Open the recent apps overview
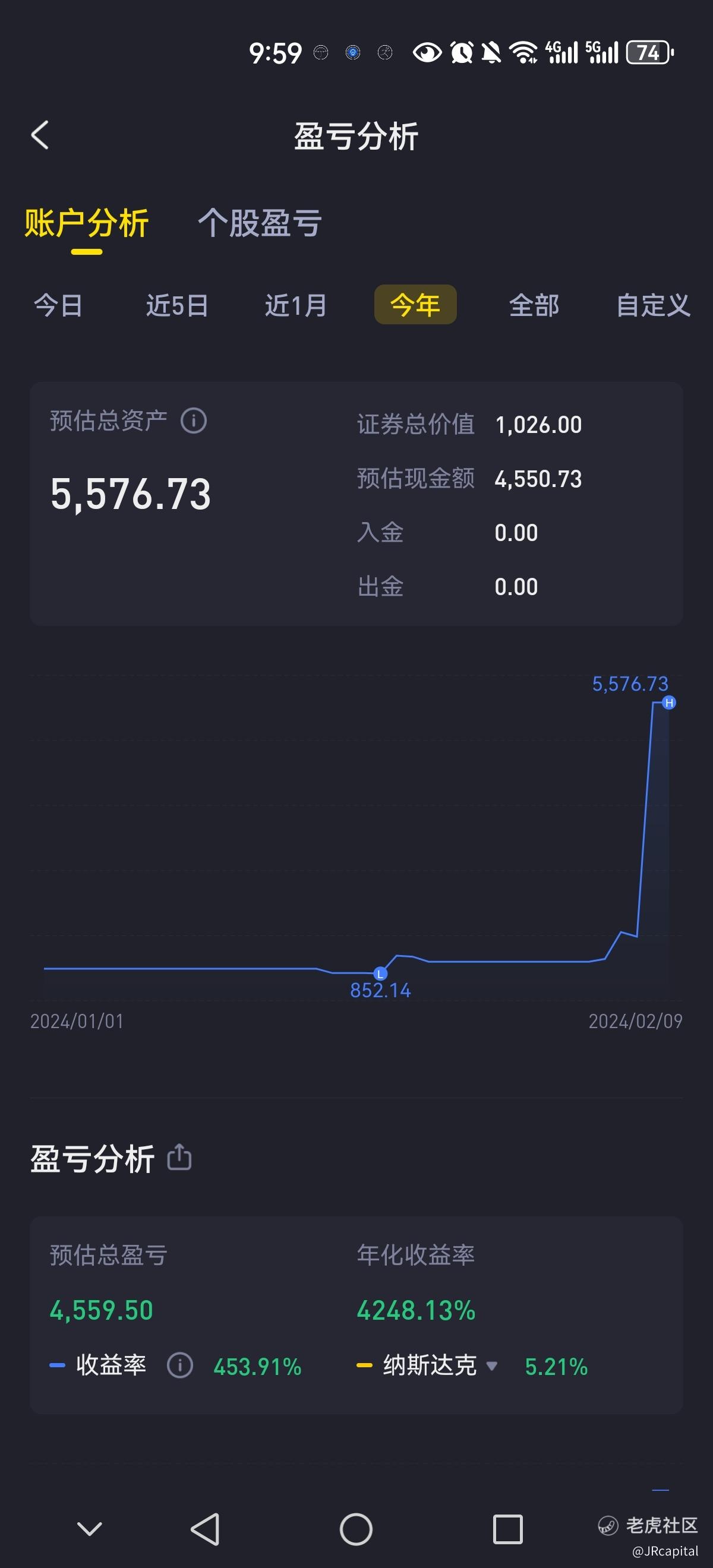 point(507,1529)
